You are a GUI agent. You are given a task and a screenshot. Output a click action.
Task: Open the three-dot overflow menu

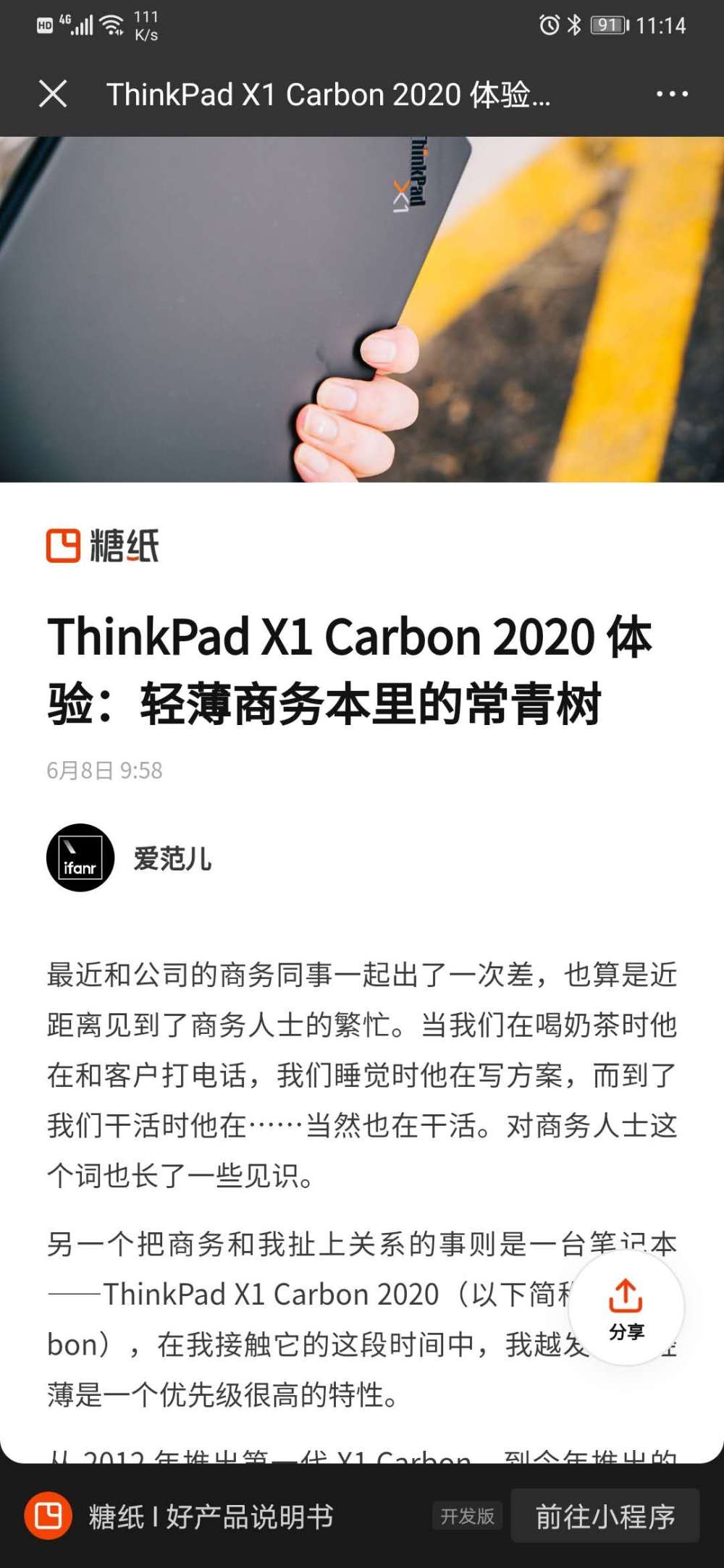coord(671,94)
